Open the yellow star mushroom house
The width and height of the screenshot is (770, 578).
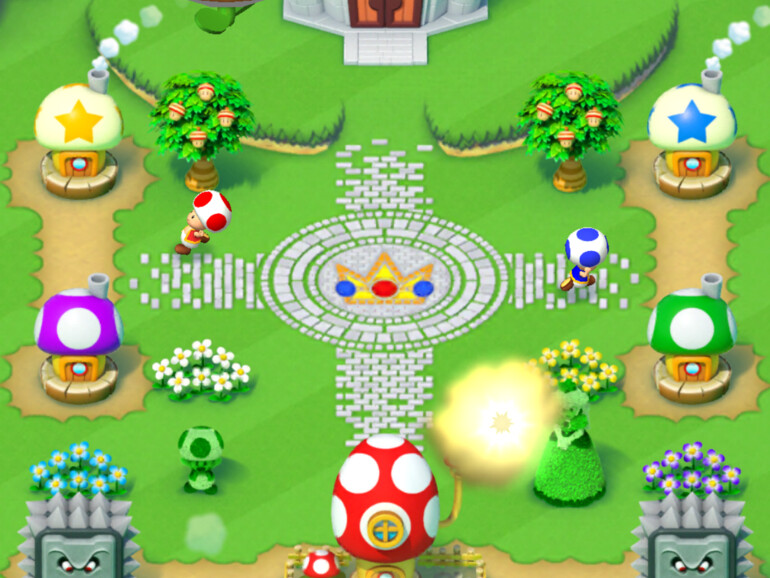coord(78,138)
